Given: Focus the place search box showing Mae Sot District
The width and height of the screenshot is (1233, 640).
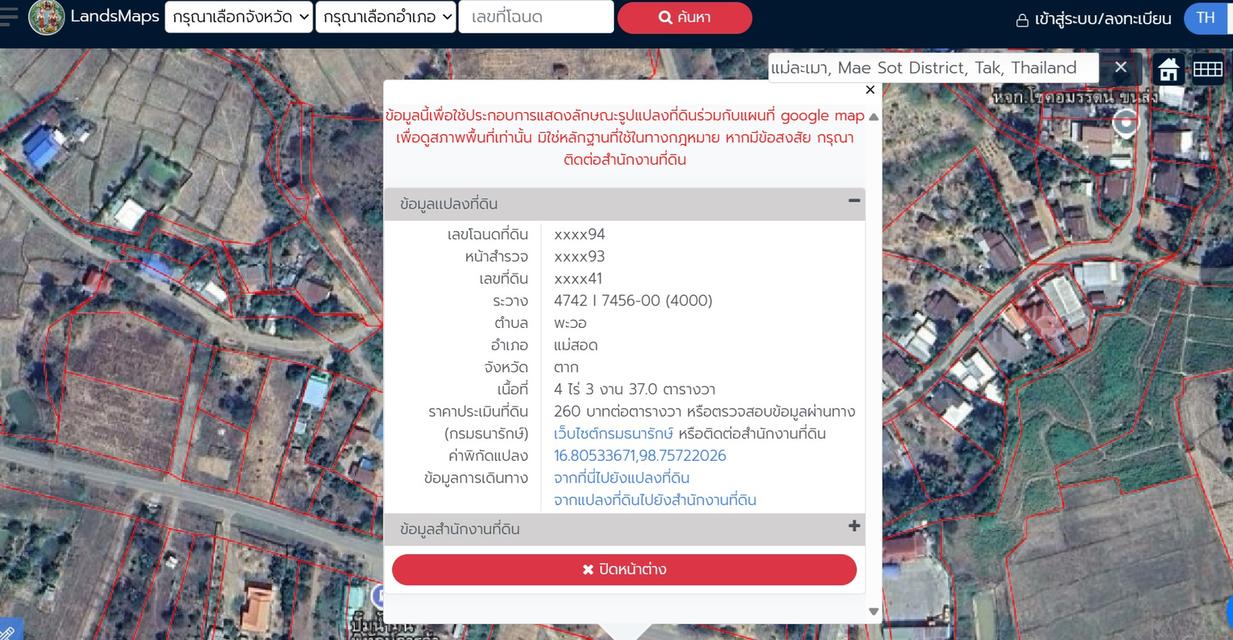Looking at the screenshot, I should 932,68.
